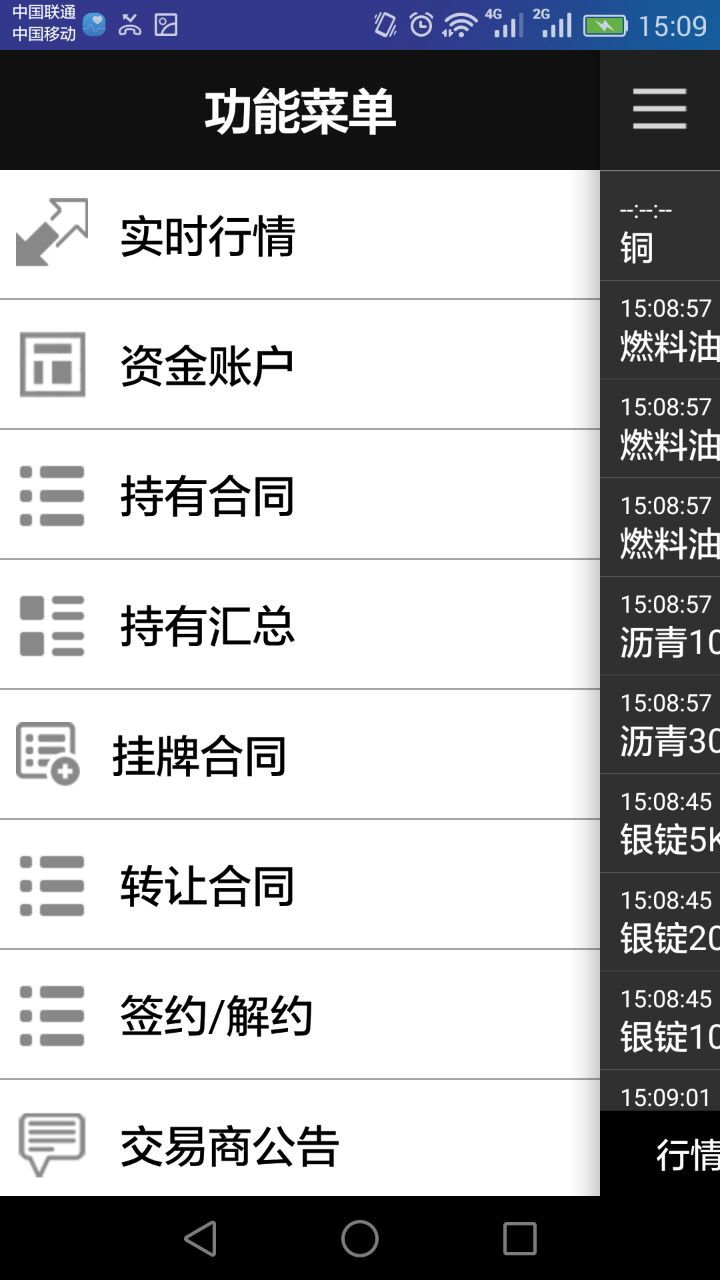Go to 转让合同 transfer contracts
Image resolution: width=720 pixels, height=1280 pixels.
pos(300,885)
